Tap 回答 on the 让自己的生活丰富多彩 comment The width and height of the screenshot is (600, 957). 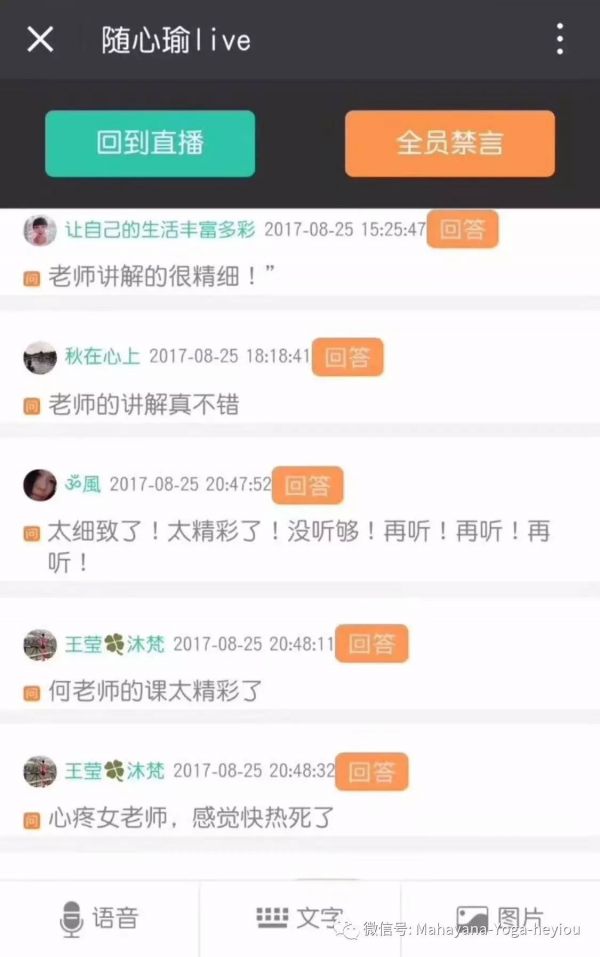pyautogui.click(x=462, y=229)
